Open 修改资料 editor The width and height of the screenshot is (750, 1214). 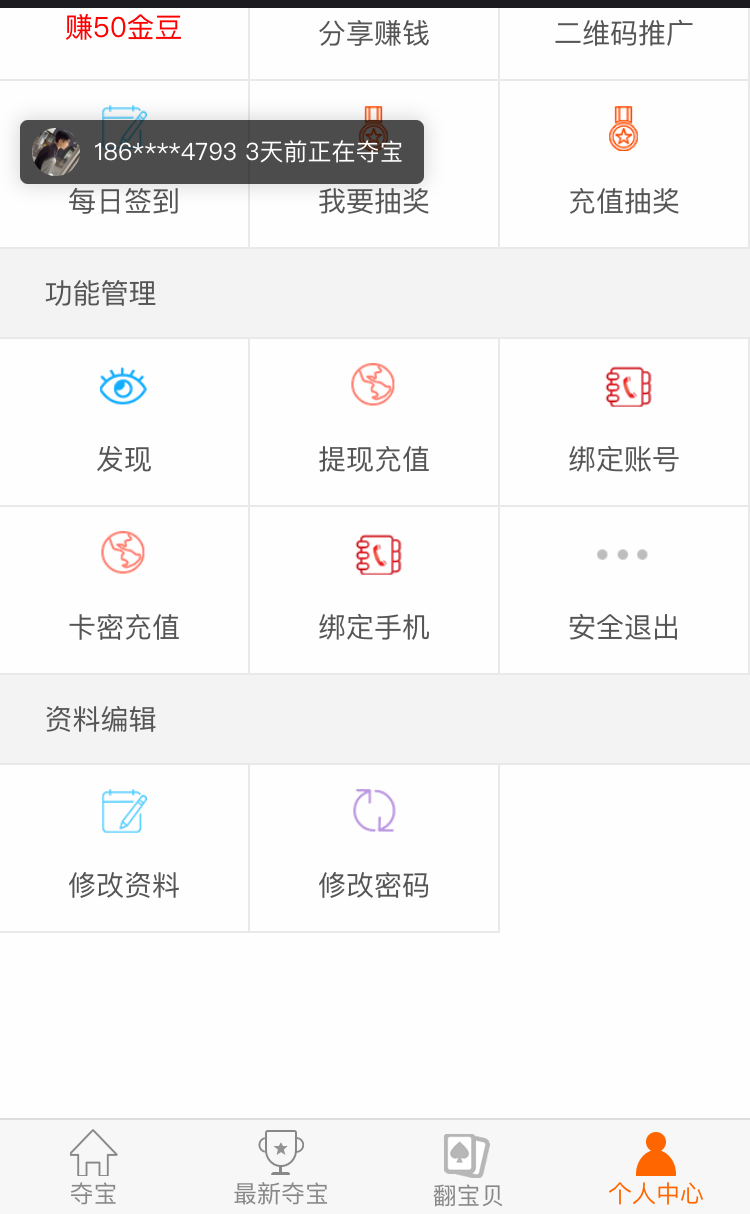click(x=124, y=848)
